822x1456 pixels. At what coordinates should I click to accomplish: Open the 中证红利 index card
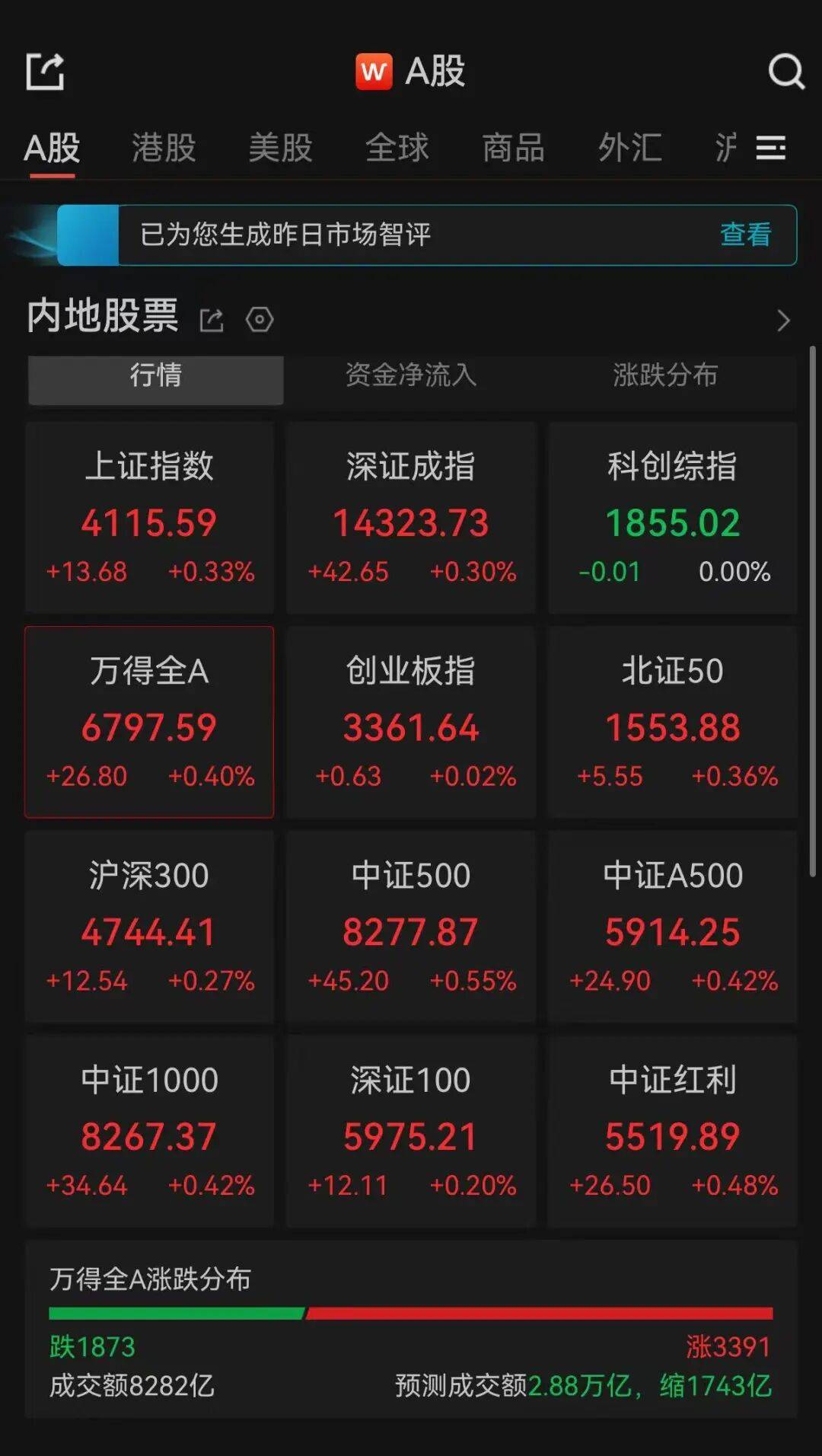(x=673, y=1131)
